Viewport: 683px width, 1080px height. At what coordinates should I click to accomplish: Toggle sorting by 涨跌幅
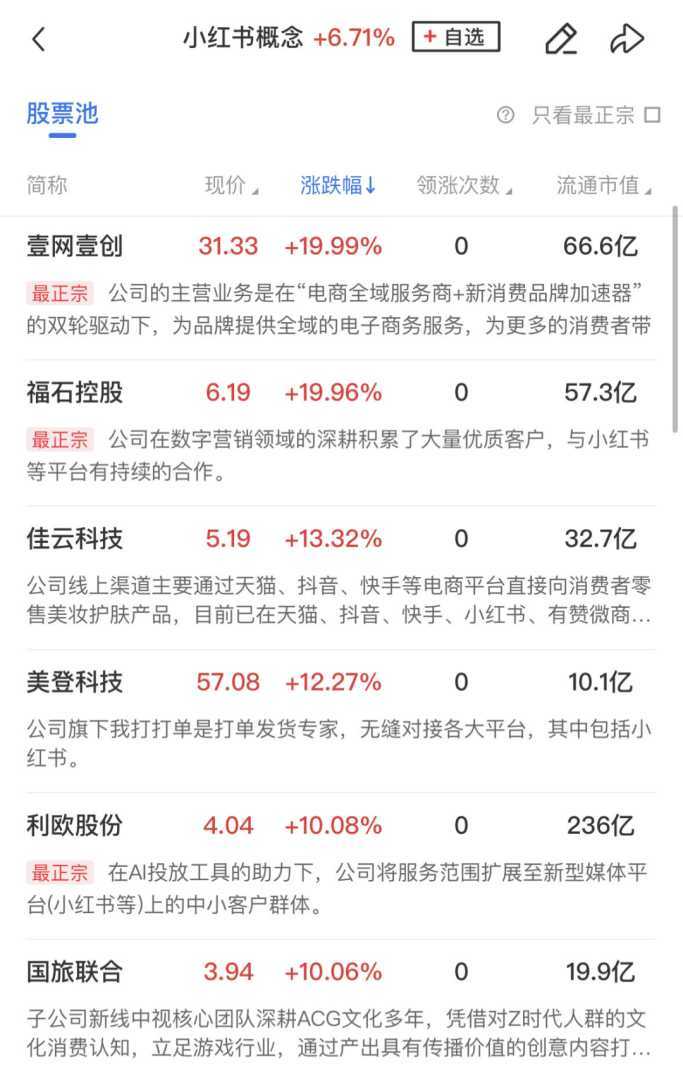338,185
